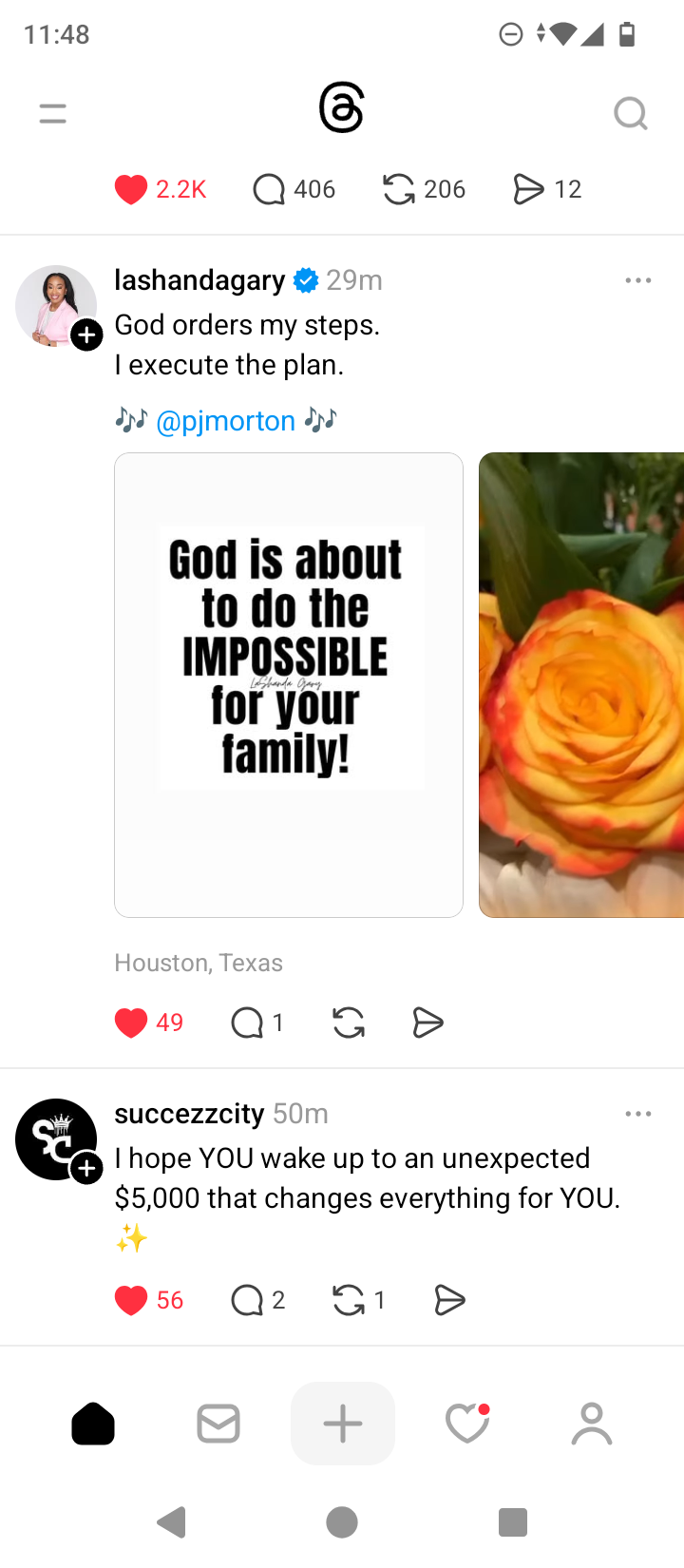
Task: Open the menu icon in the top bar
Action: [53, 114]
